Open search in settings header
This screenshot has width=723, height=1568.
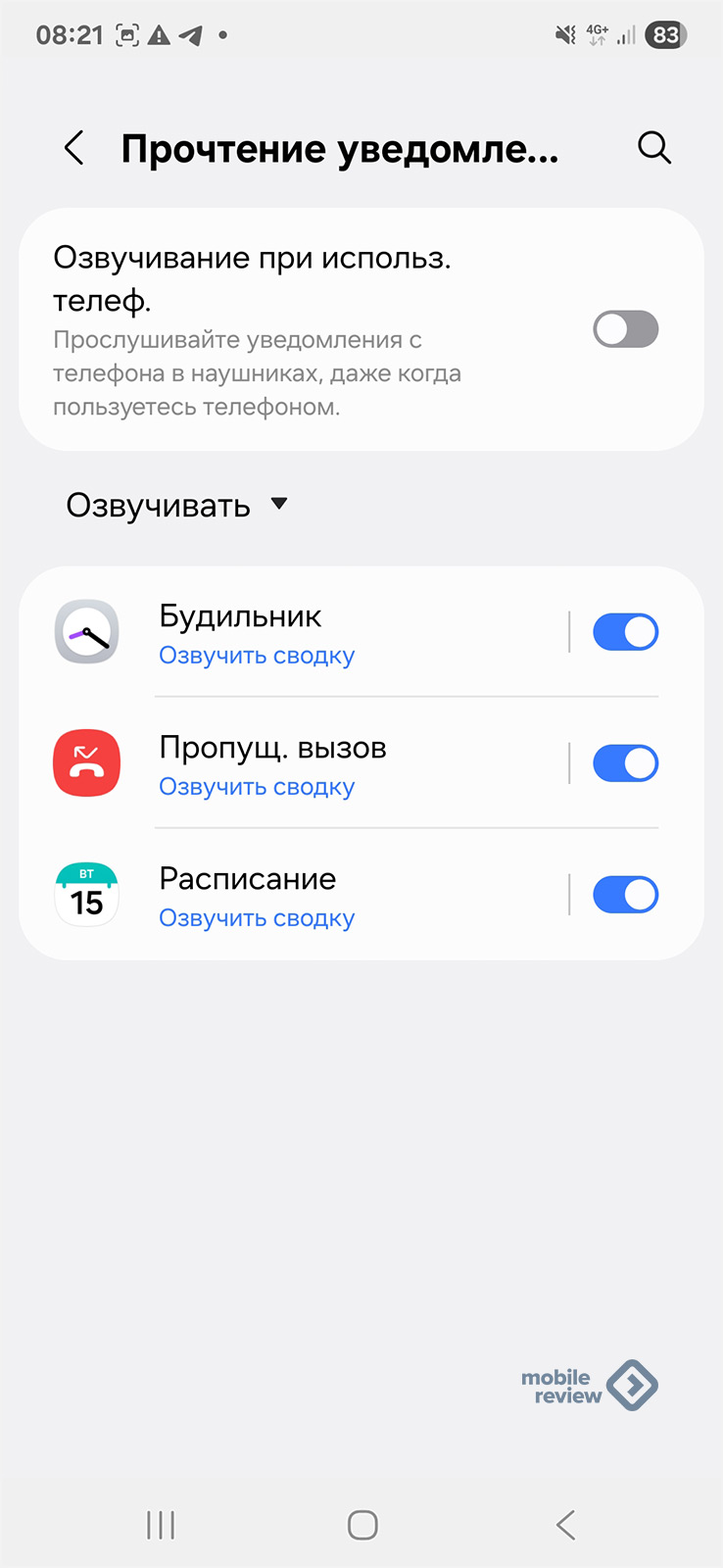(x=654, y=148)
